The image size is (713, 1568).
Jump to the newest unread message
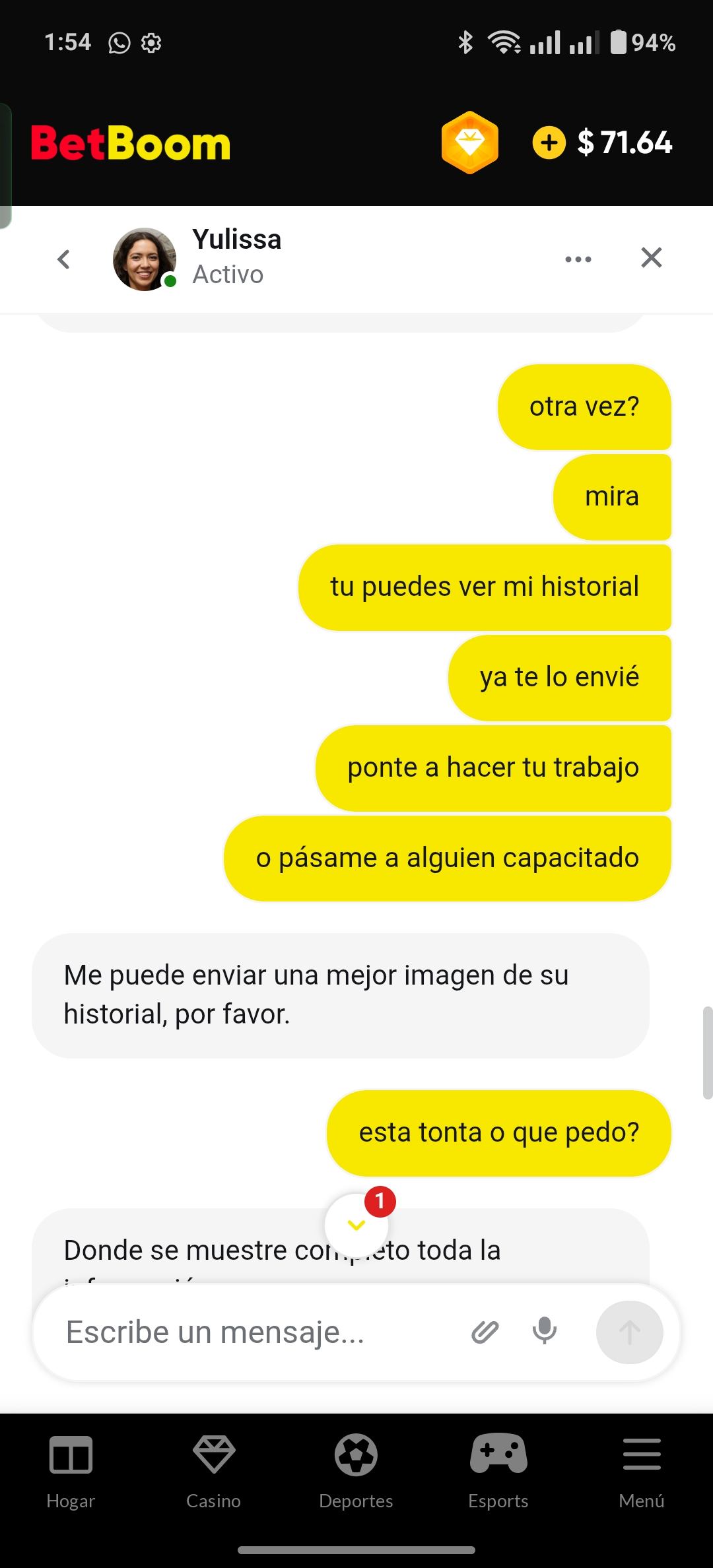pos(356,1225)
